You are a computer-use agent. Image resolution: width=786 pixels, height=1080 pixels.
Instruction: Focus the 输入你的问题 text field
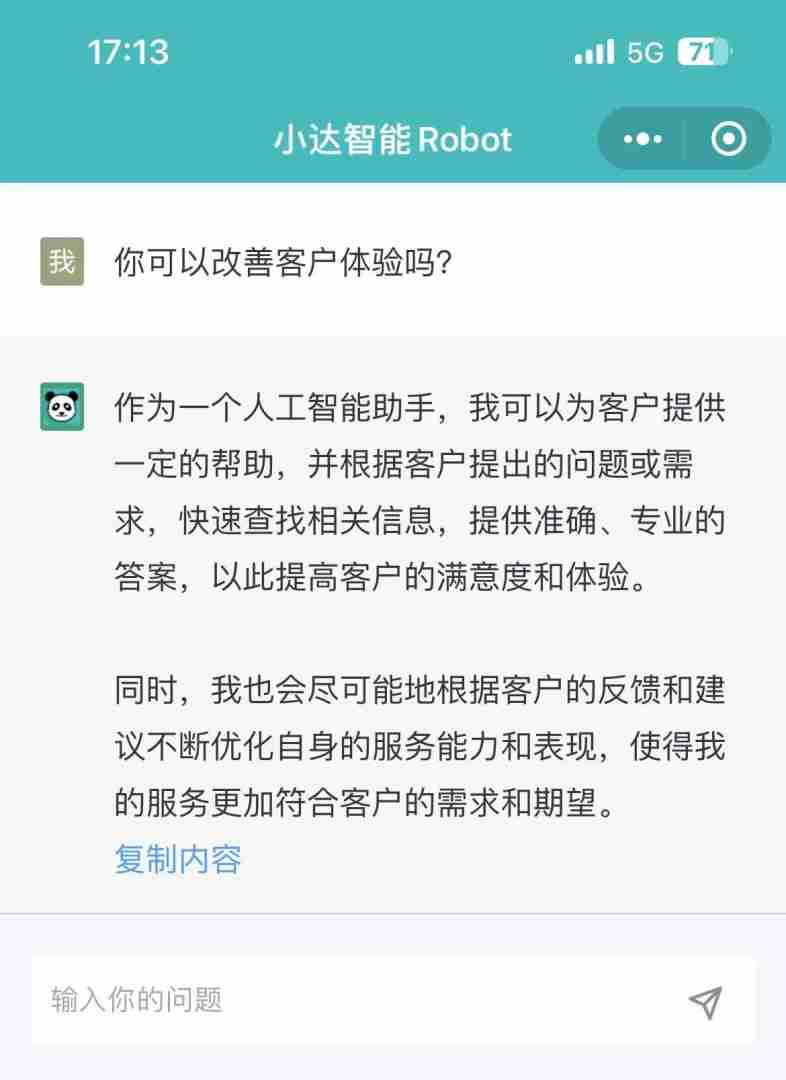350,1000
